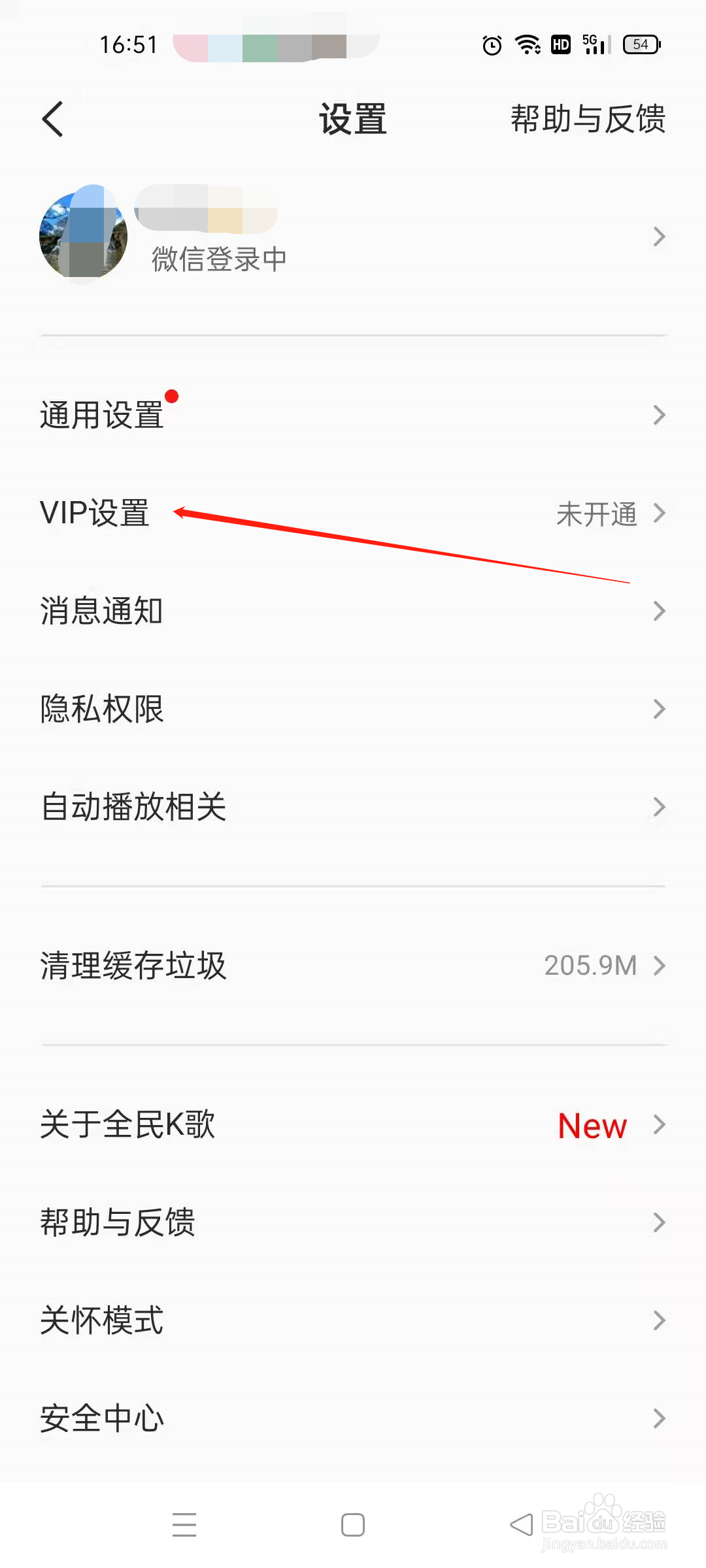Viewport: 706px width, 1568px height.
Task: Tap the battery indicator in status bar
Action: tap(641, 44)
